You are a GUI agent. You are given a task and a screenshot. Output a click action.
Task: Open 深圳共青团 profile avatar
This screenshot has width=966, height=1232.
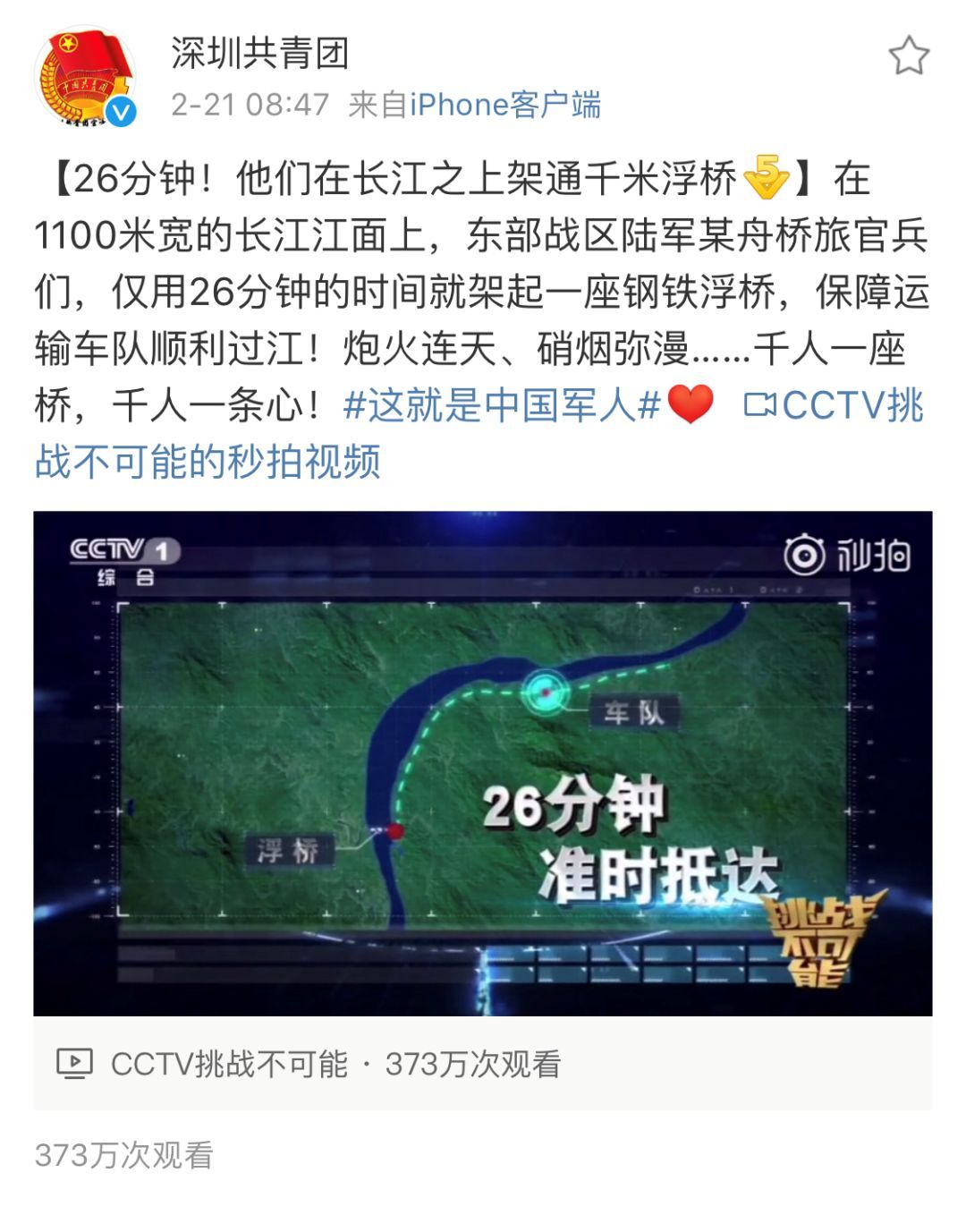tap(85, 79)
